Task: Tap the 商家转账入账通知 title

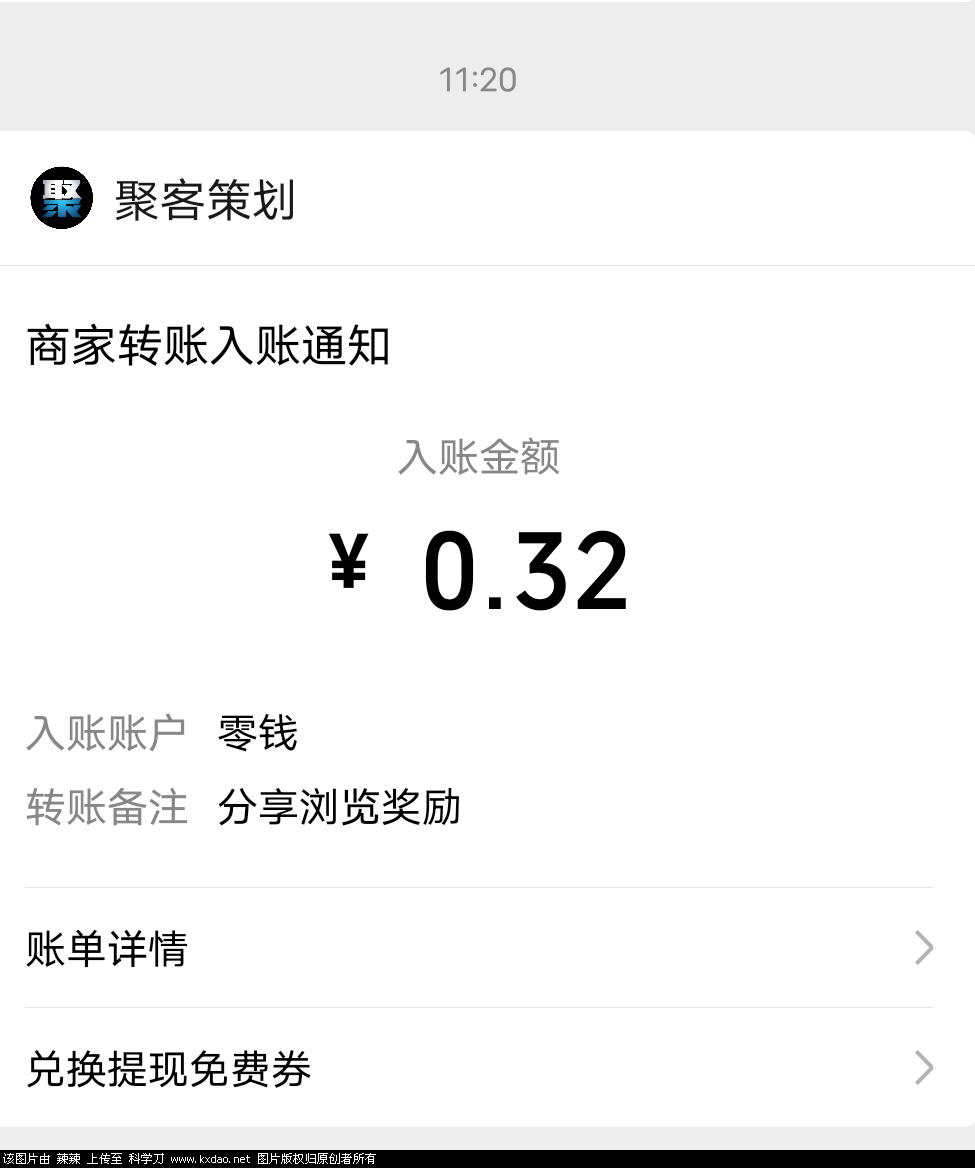Action: coord(208,345)
